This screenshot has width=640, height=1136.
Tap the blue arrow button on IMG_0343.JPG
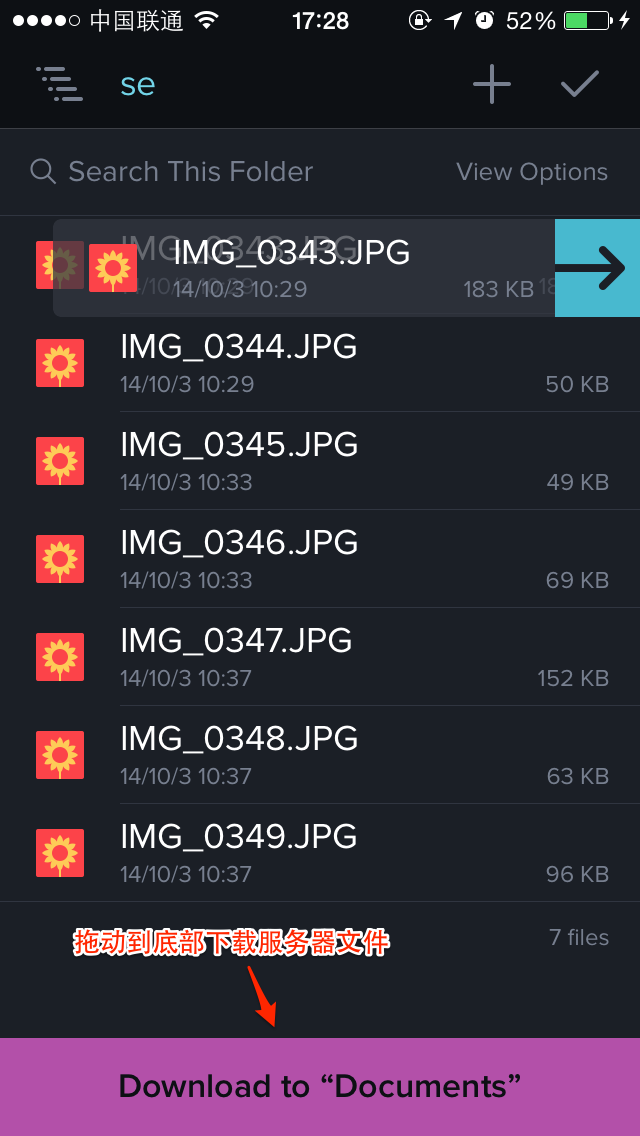(x=597, y=268)
